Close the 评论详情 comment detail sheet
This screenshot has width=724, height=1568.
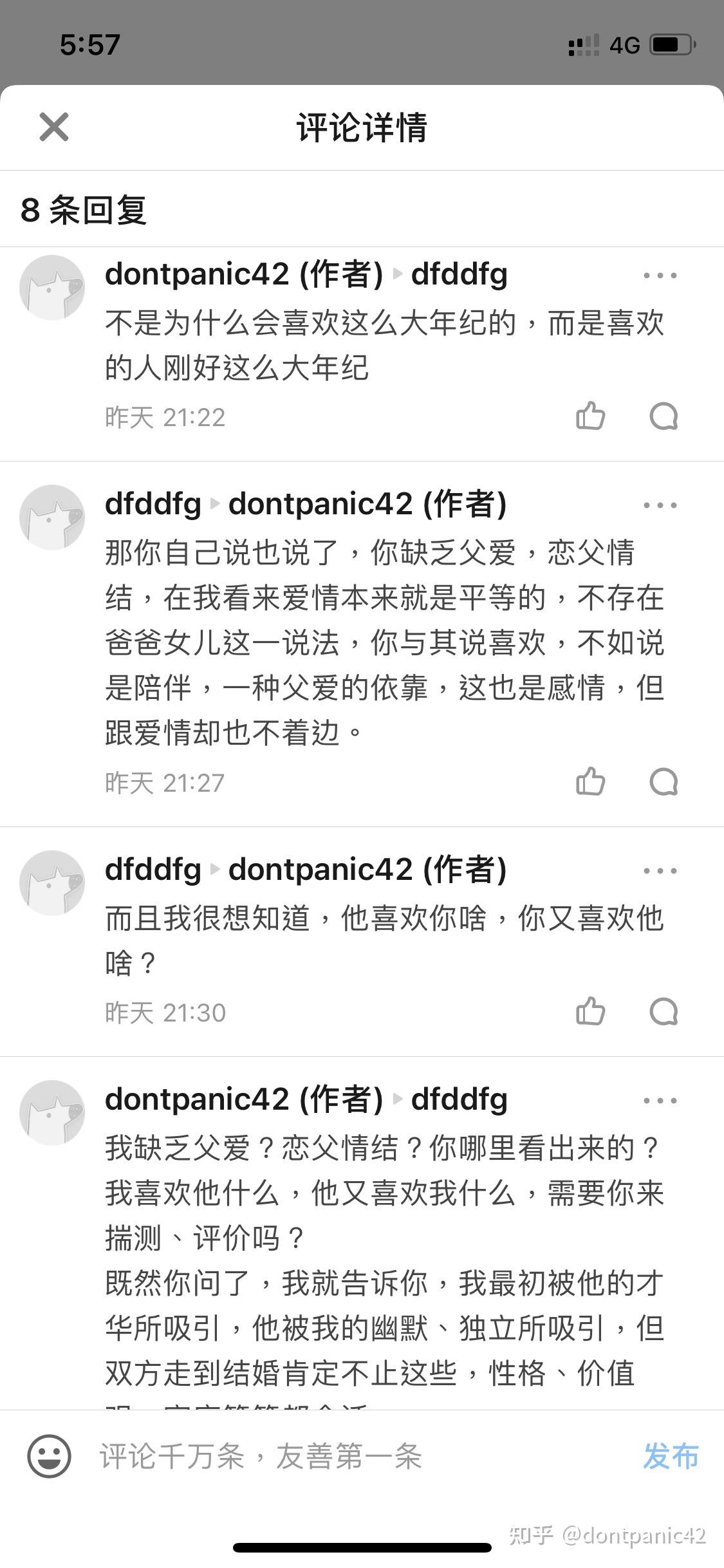[x=54, y=126]
